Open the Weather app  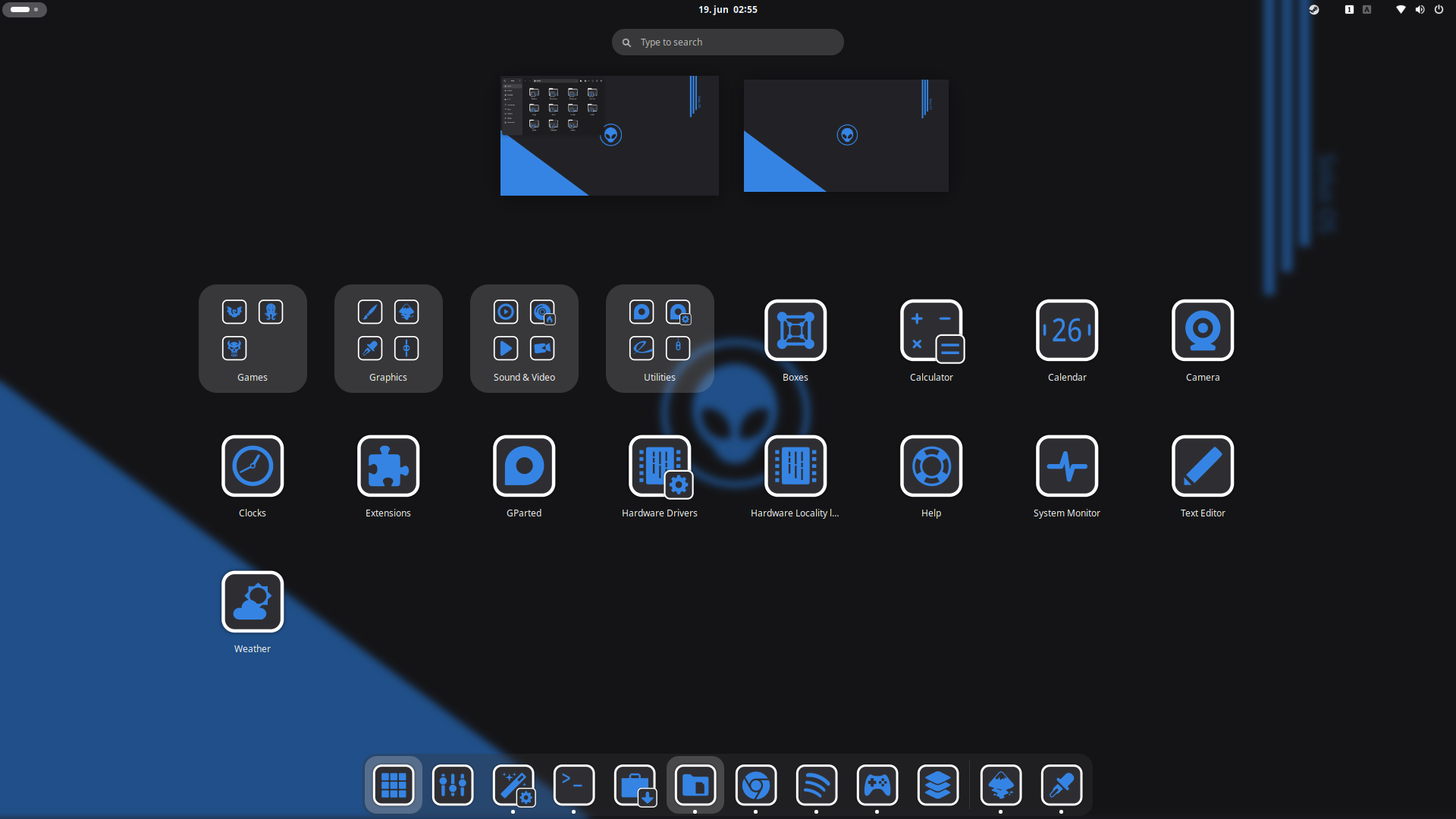pyautogui.click(x=253, y=602)
